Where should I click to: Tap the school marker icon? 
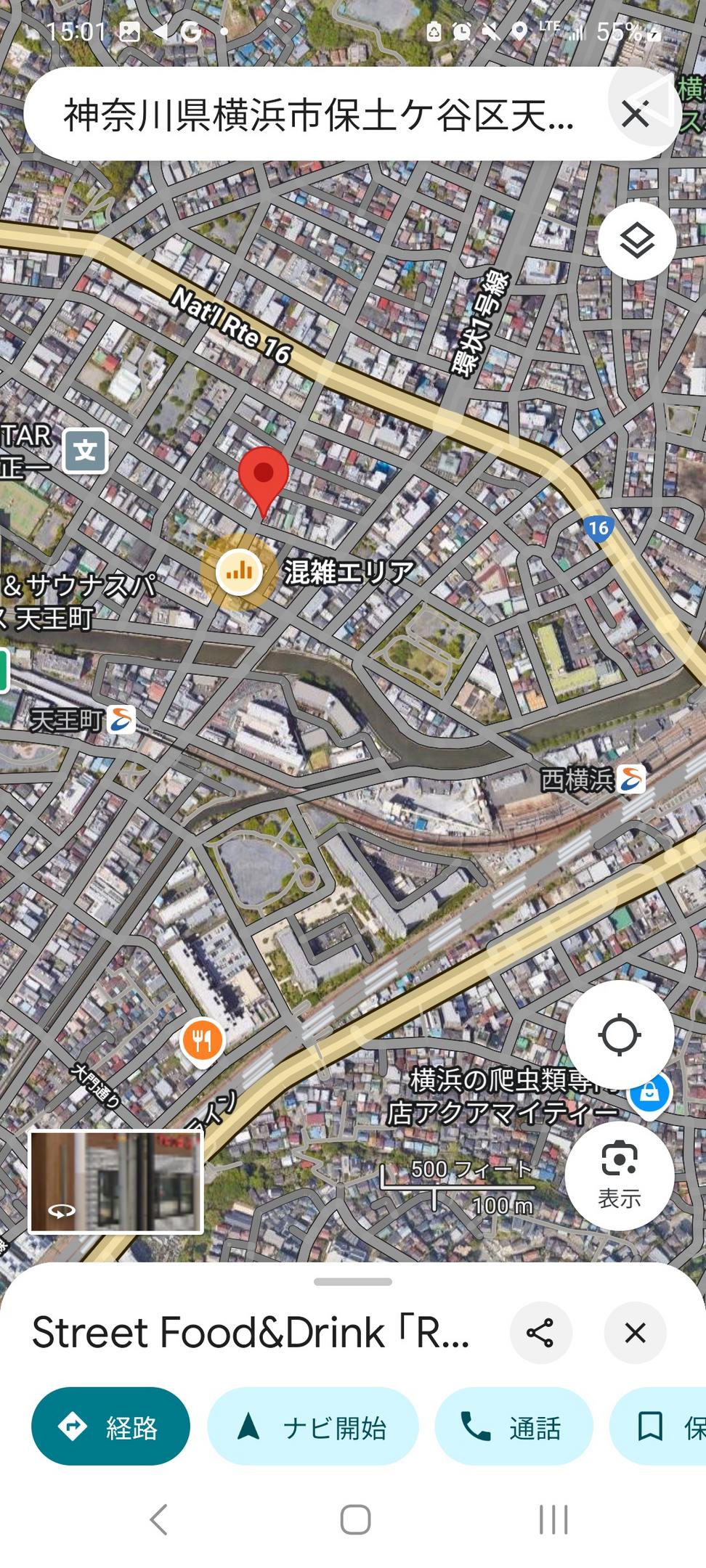coord(85,451)
